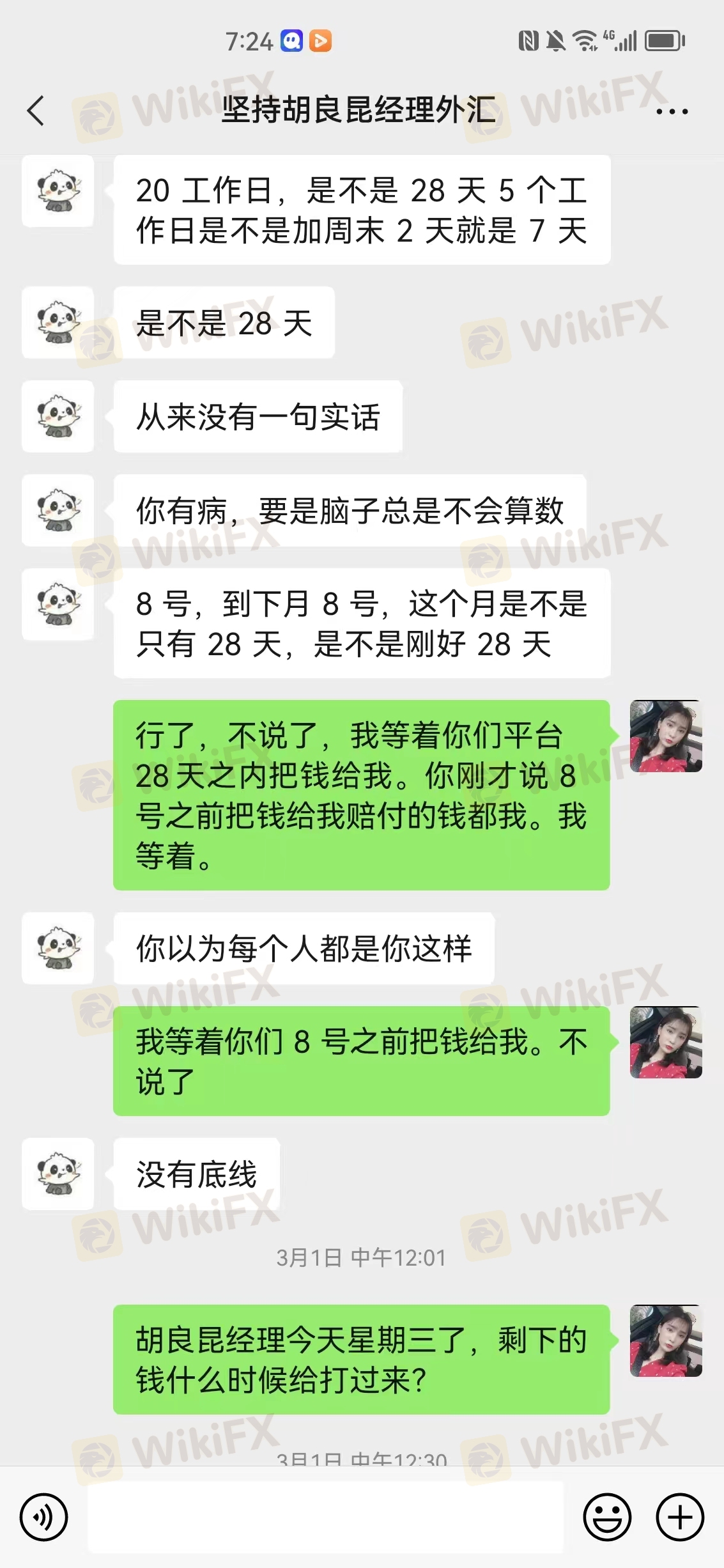Image resolution: width=724 pixels, height=1568 pixels.
Task: Open my avatar beside "胡良昆经理今天星期三了" message
Action: tap(666, 1340)
